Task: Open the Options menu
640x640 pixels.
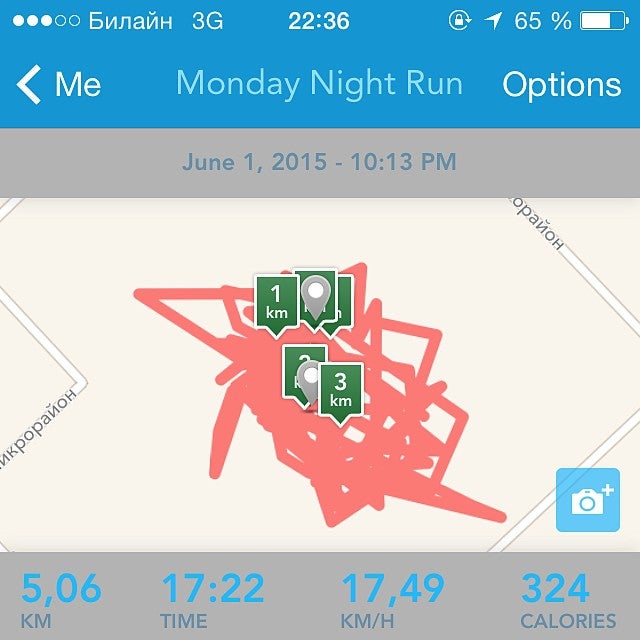Action: 561,85
